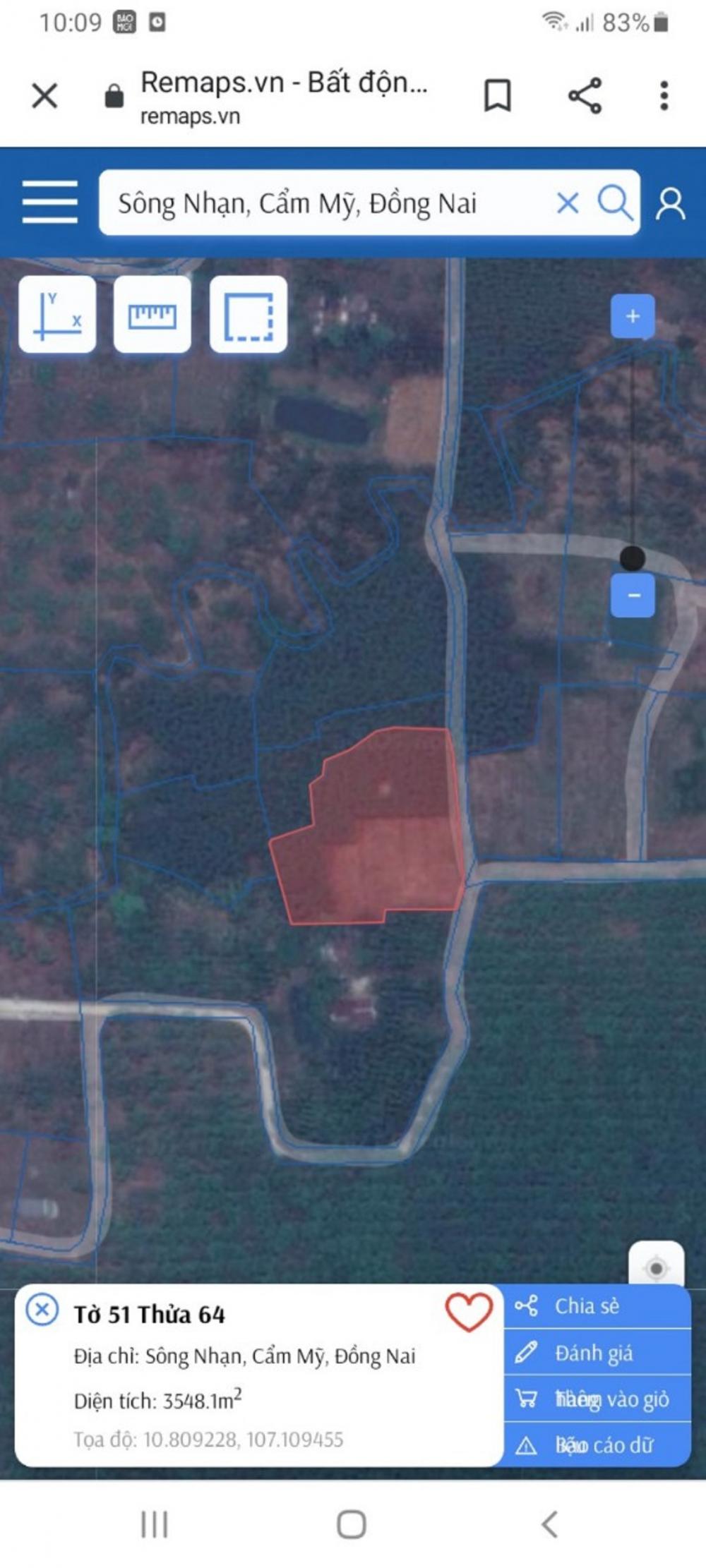Screen dimensions: 706x1568
Task: Center map on my location
Action: click(656, 1268)
